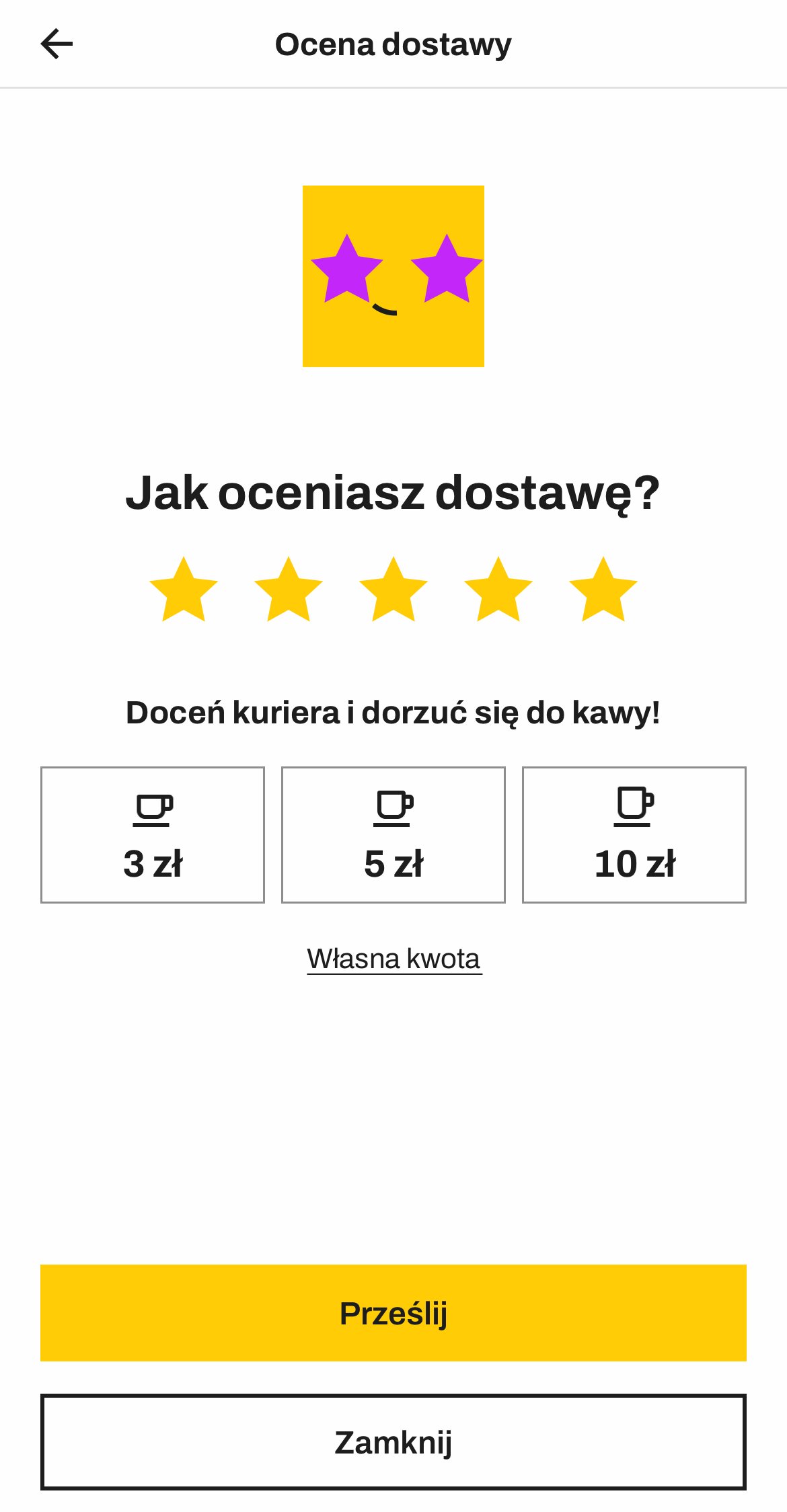Choose the fourth rating star
Viewport: 787px width, 1512px height.
(498, 590)
